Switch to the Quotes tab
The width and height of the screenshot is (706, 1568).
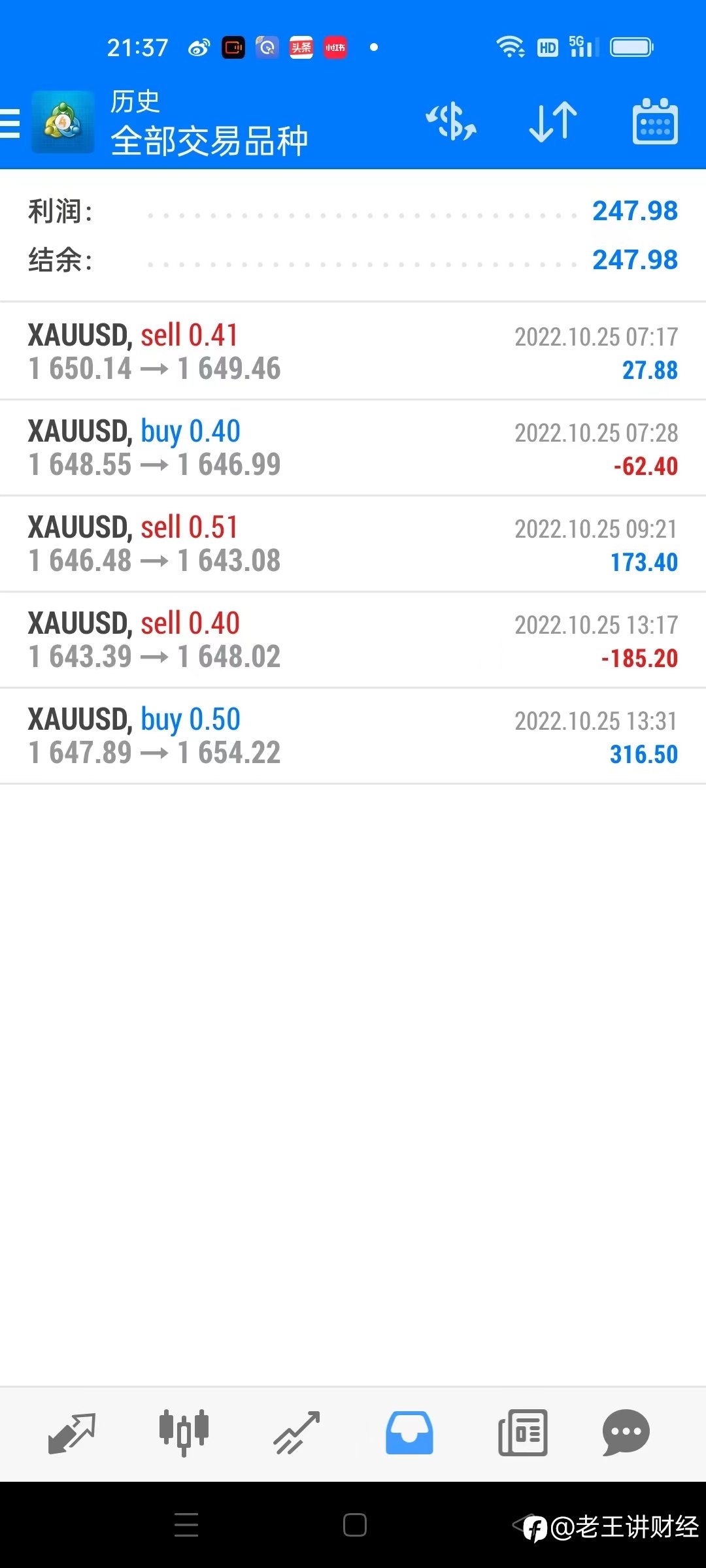72,1433
